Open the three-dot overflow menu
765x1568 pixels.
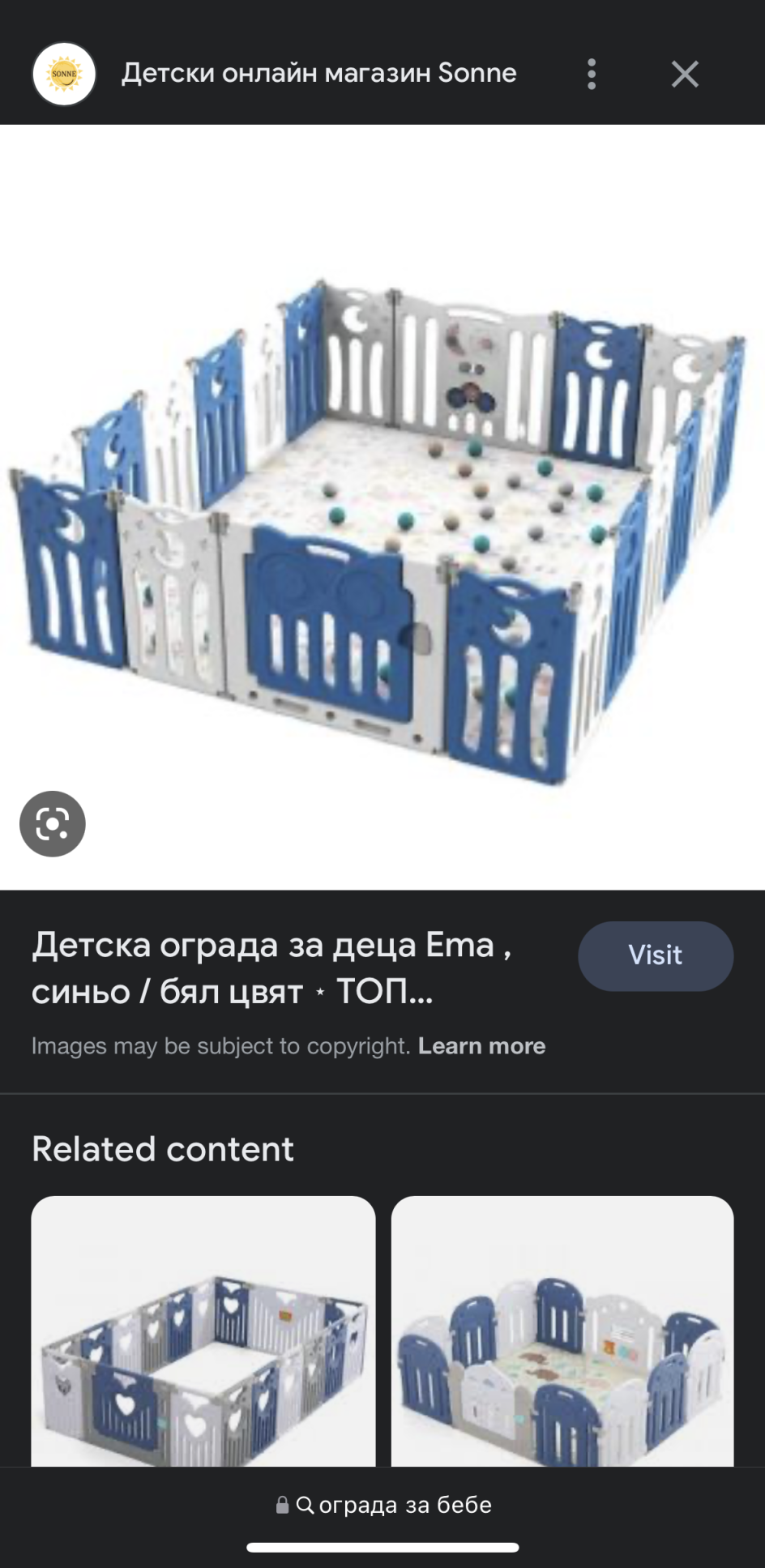[x=592, y=74]
